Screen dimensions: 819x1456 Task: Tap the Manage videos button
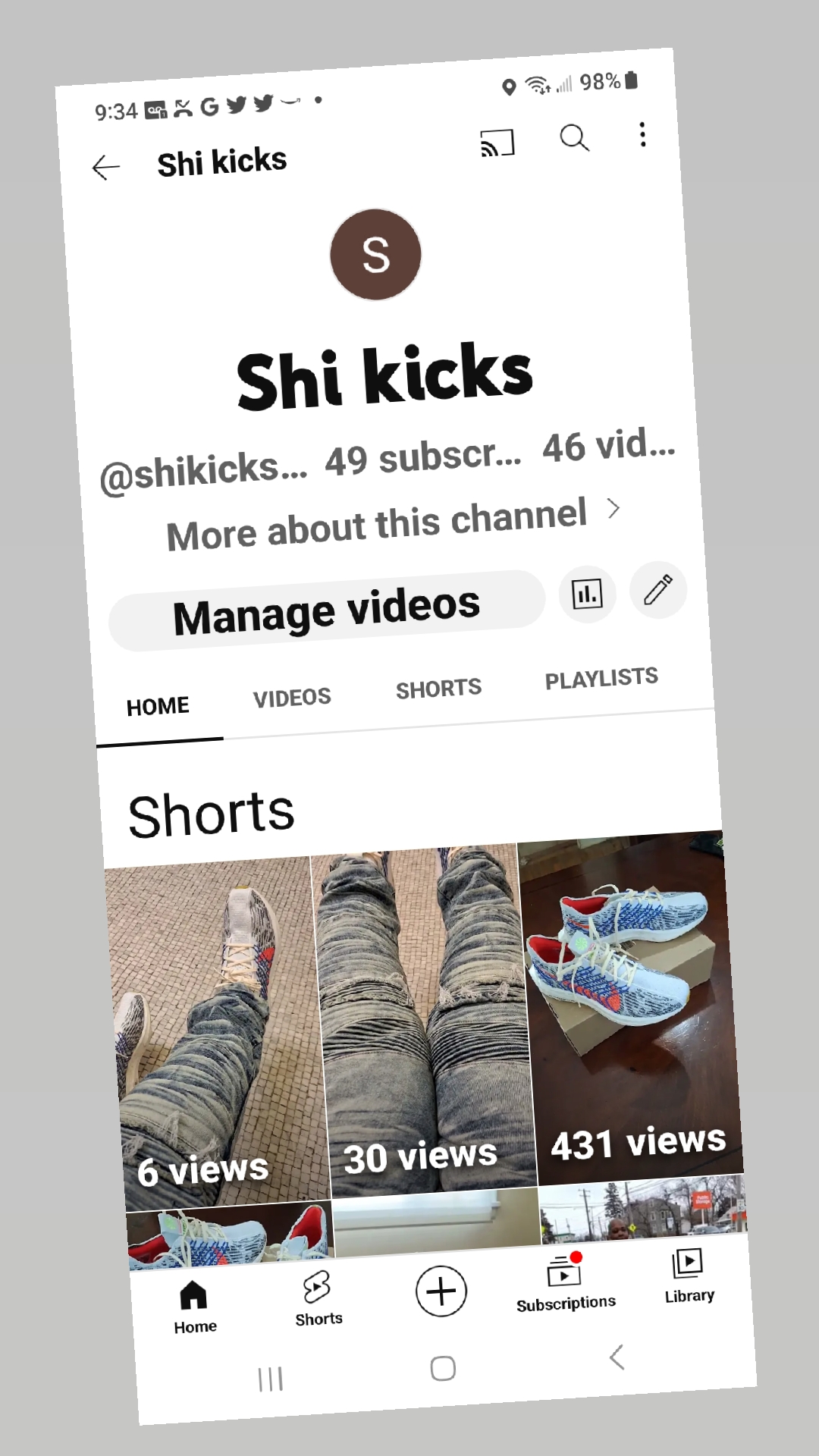(327, 610)
